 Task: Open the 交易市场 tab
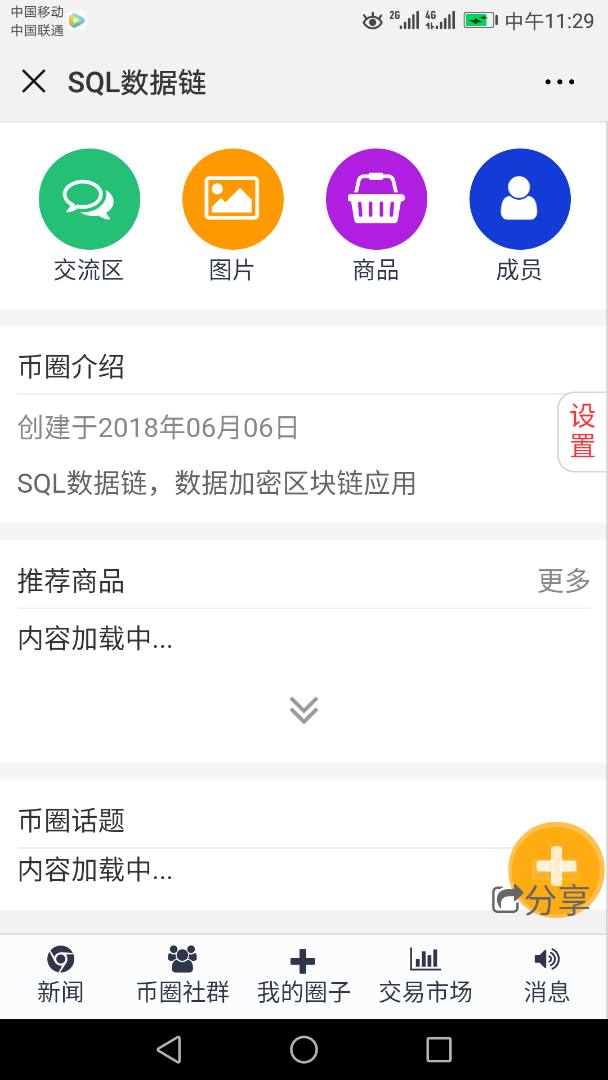[x=425, y=975]
